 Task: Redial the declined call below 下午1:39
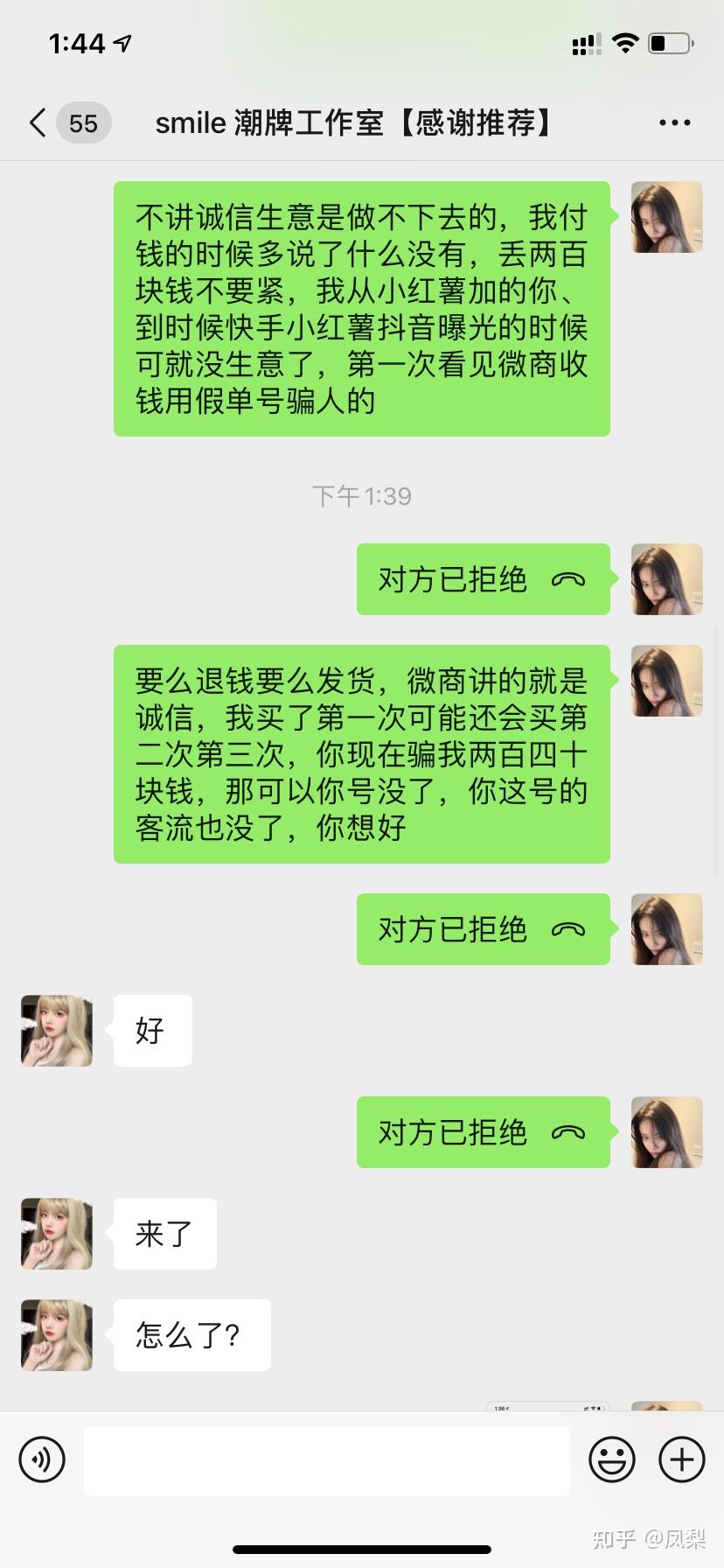coord(483,579)
